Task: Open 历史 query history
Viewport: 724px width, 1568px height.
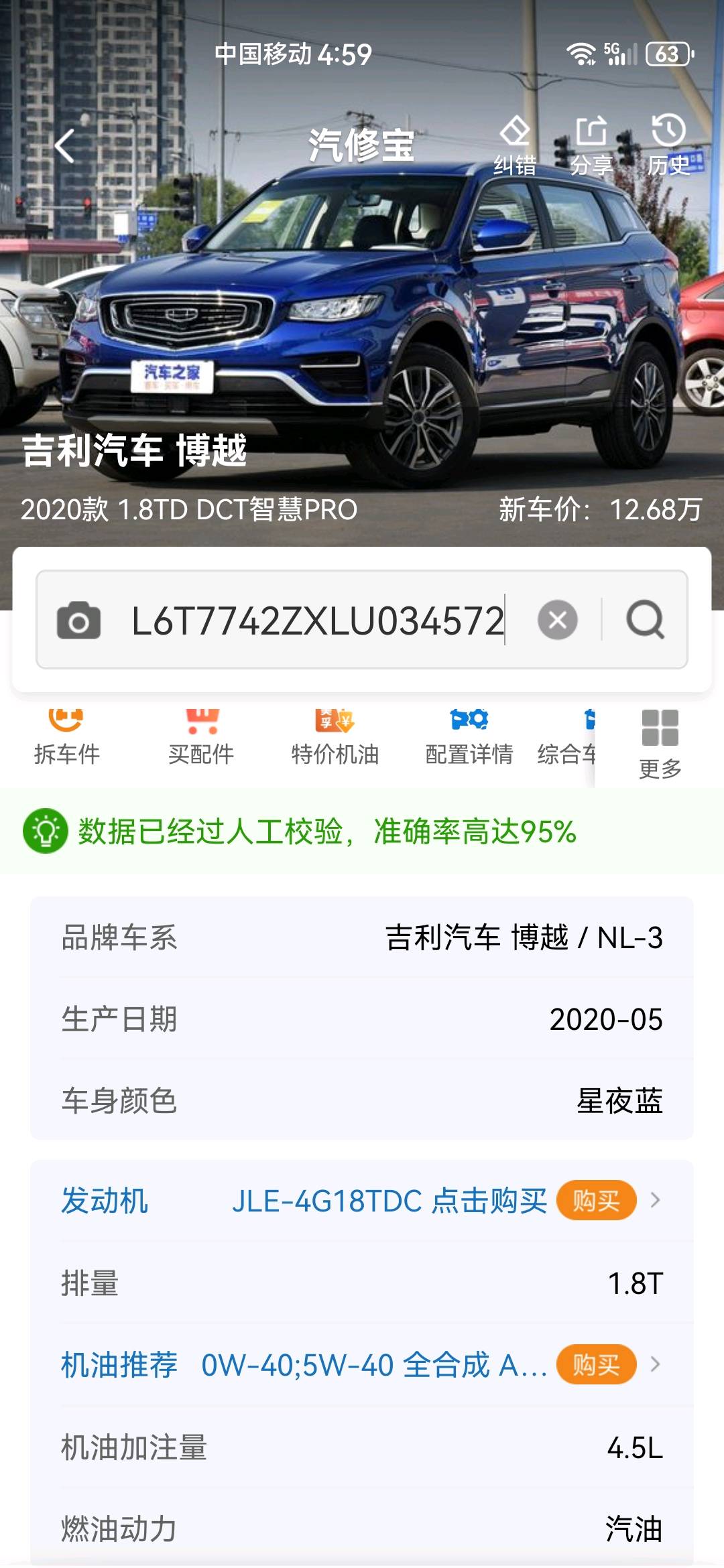Action: [668, 145]
